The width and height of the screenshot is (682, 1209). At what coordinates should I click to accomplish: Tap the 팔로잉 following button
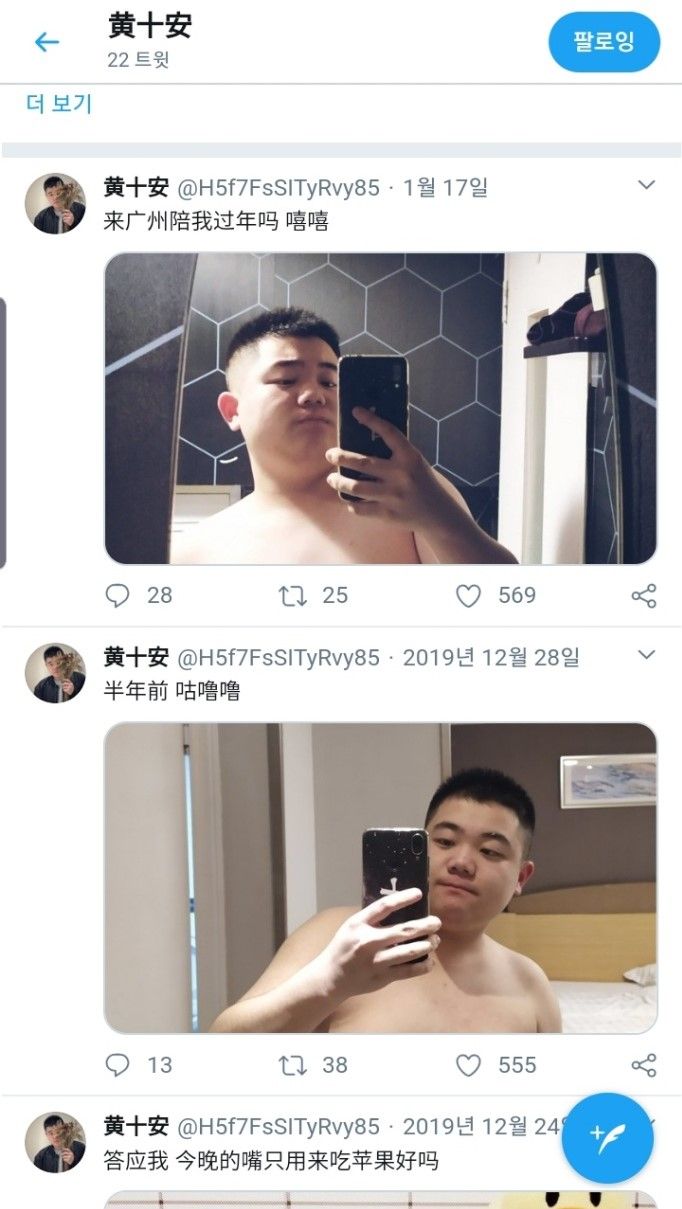point(604,42)
